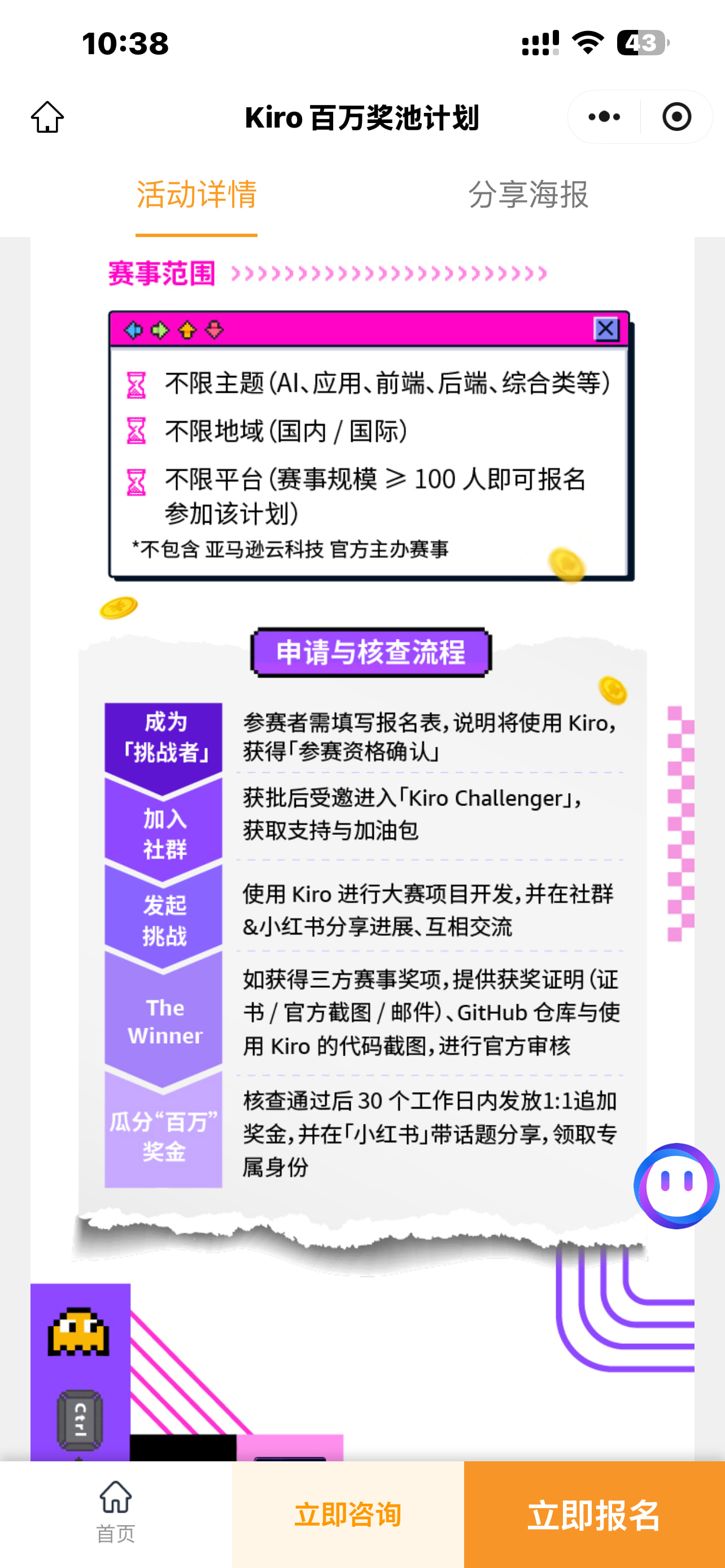Image resolution: width=725 pixels, height=1568 pixels.
Task: Switch to the 分享海报 tab
Action: point(528,195)
